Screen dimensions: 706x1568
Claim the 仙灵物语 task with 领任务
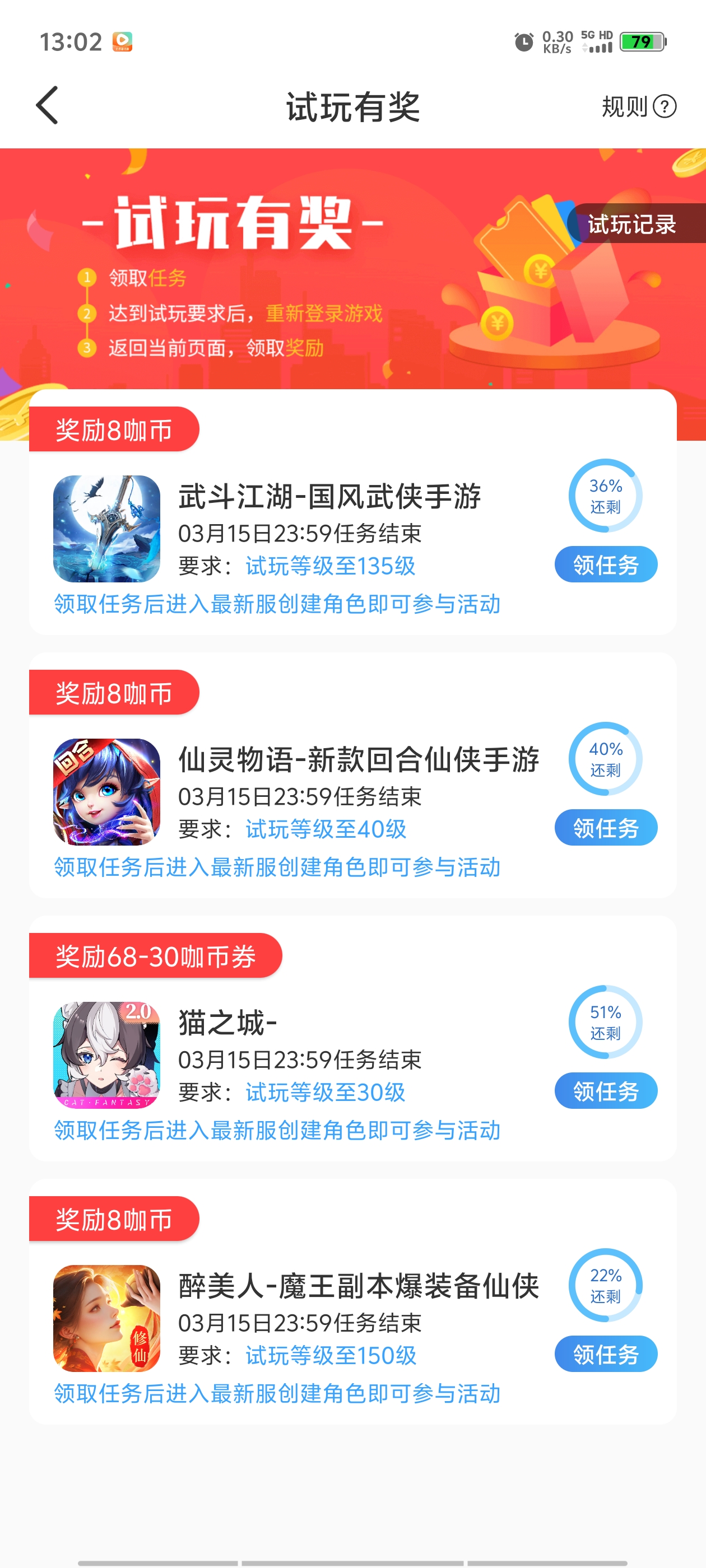[x=606, y=827]
